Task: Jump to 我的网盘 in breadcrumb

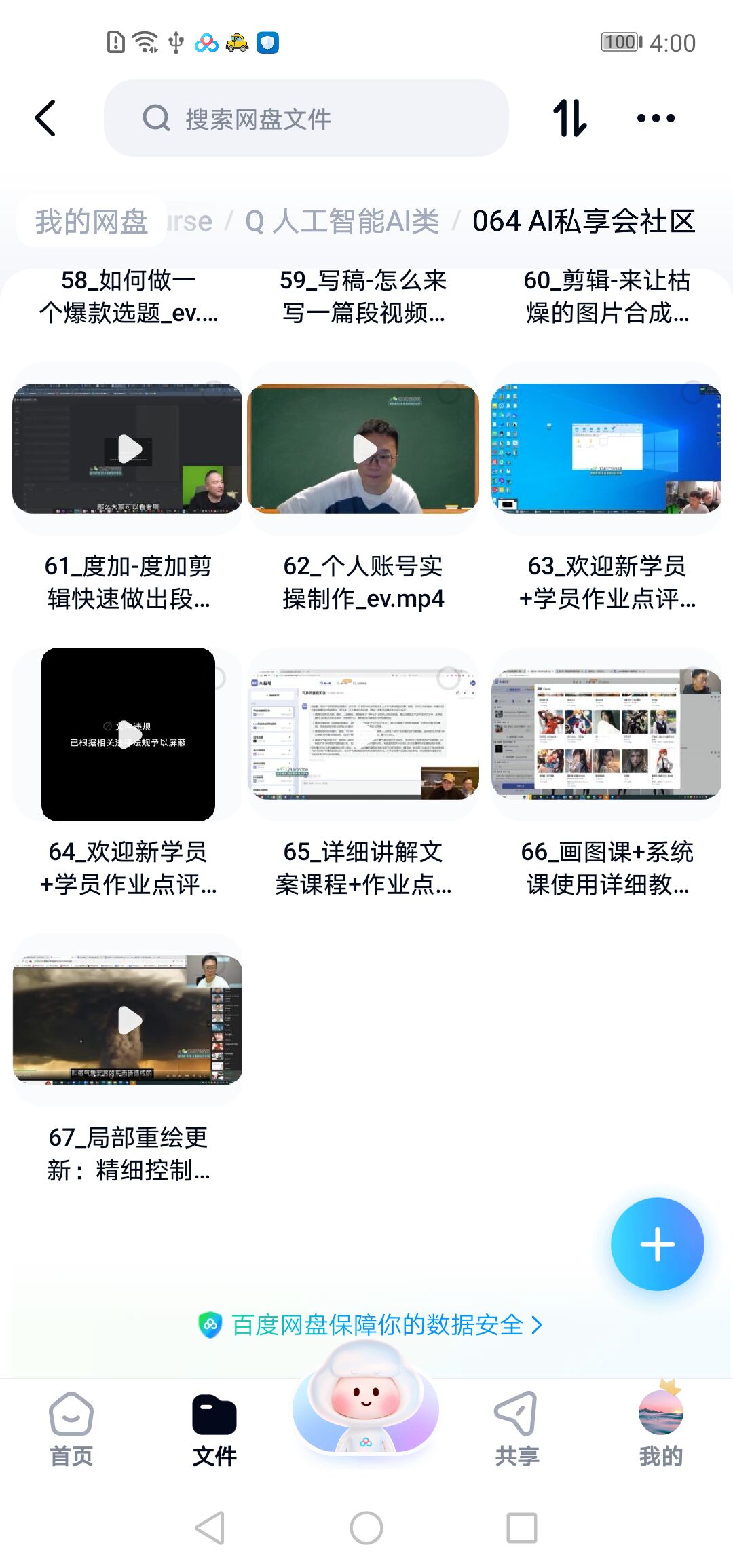Action: tap(92, 221)
